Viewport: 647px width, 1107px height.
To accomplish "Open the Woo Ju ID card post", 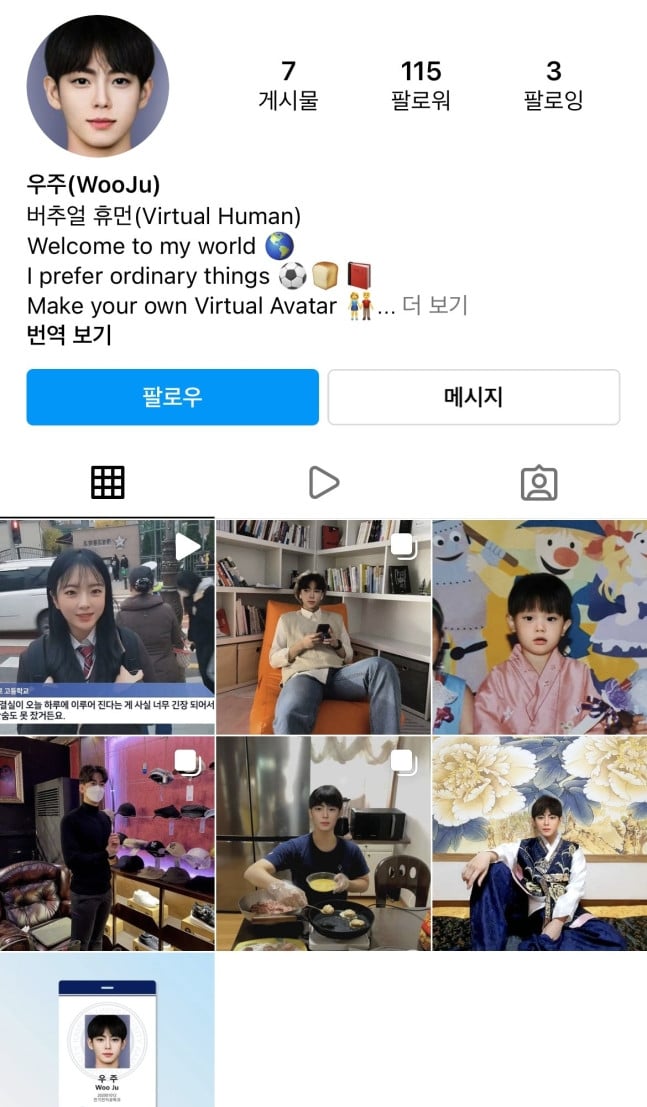I will tap(107, 1030).
